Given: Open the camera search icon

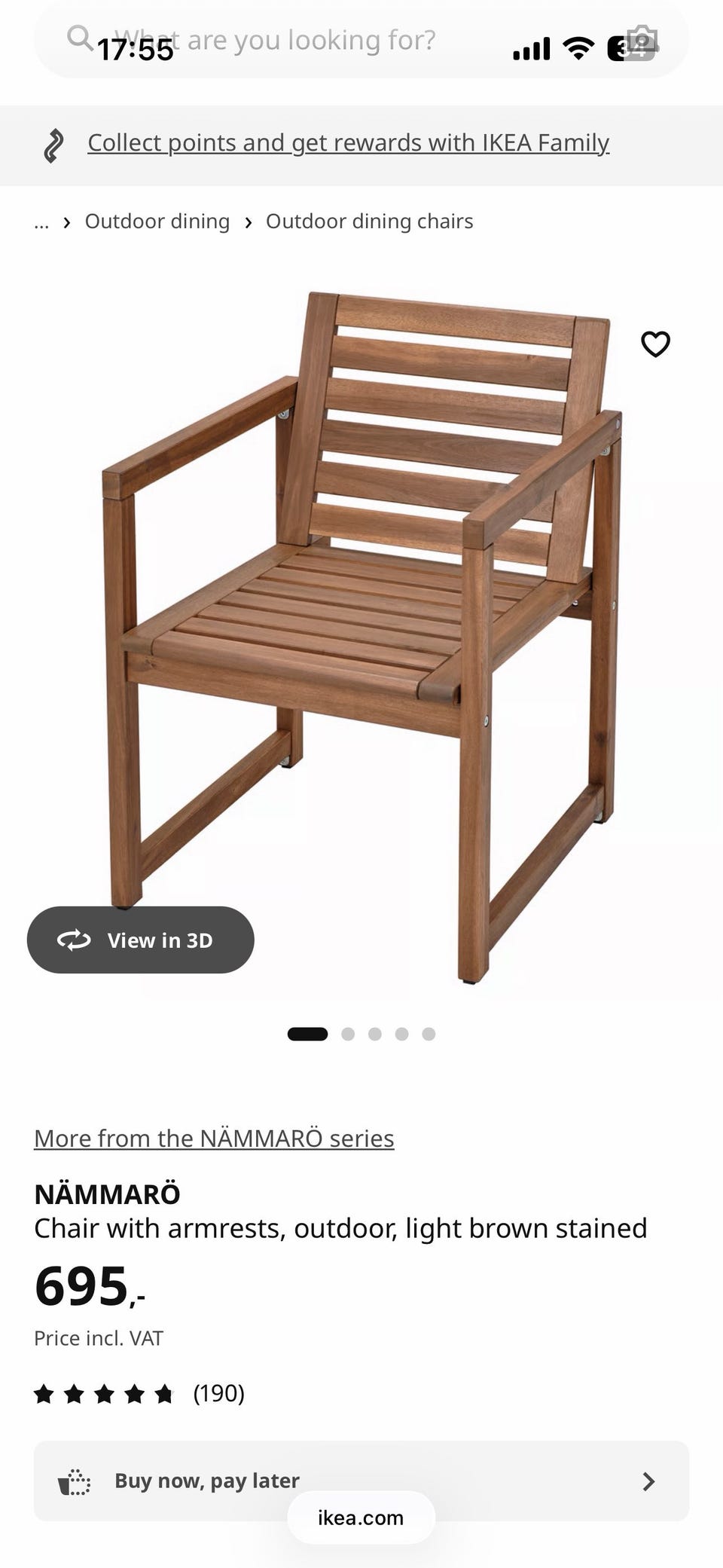Looking at the screenshot, I should 641,40.
